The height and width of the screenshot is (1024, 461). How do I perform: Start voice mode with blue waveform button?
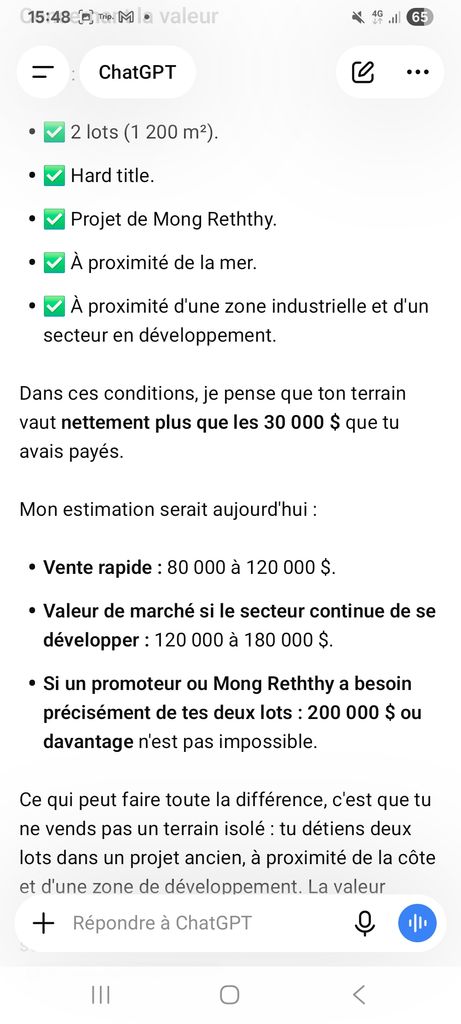point(417,923)
